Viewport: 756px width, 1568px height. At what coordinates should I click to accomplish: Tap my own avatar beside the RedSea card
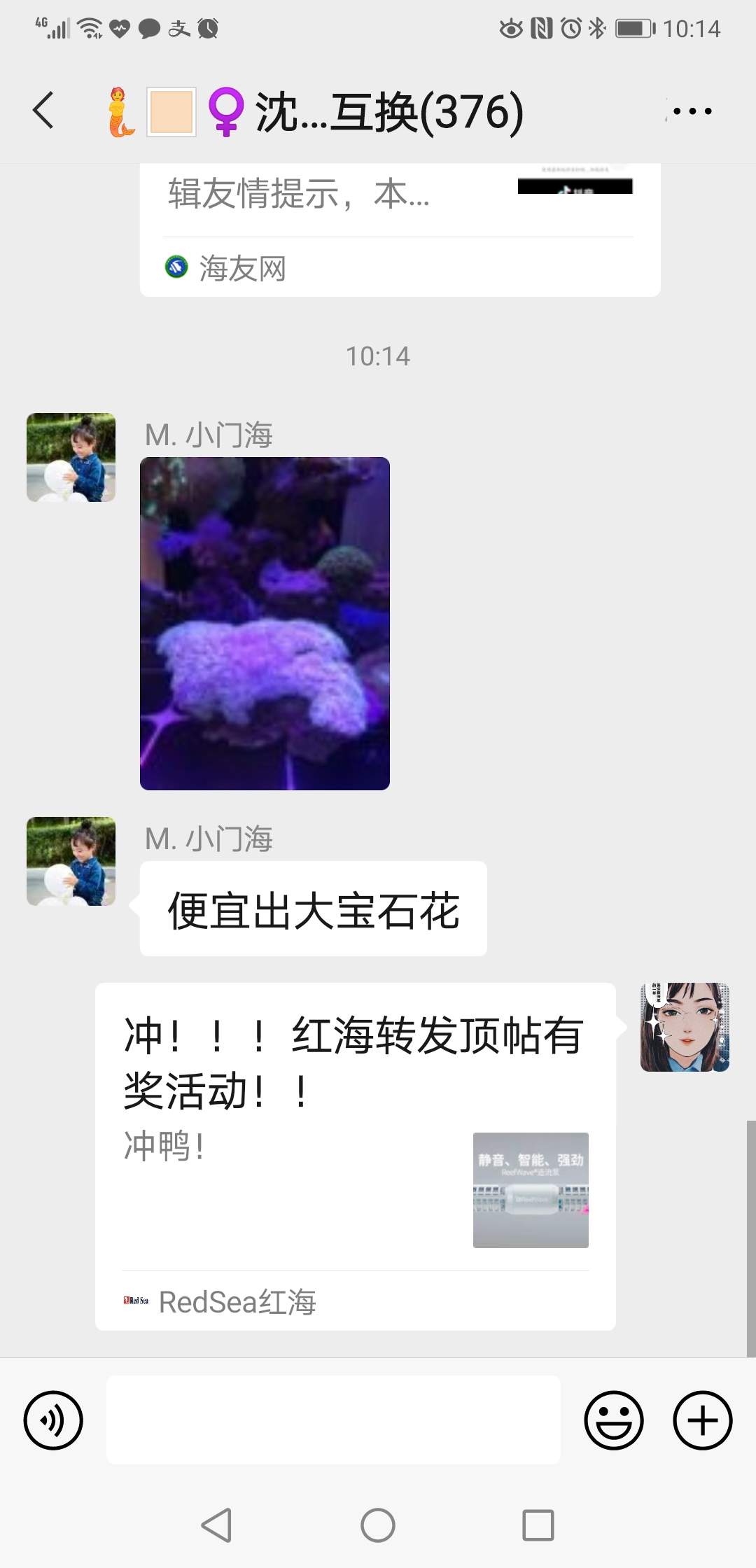[685, 1027]
